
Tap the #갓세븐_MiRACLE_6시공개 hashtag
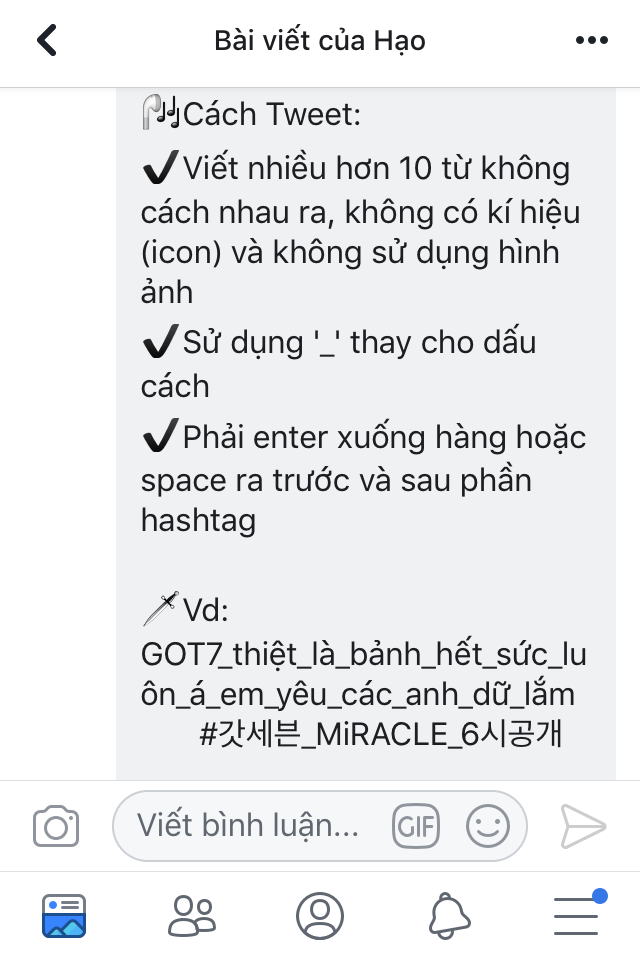(380, 734)
